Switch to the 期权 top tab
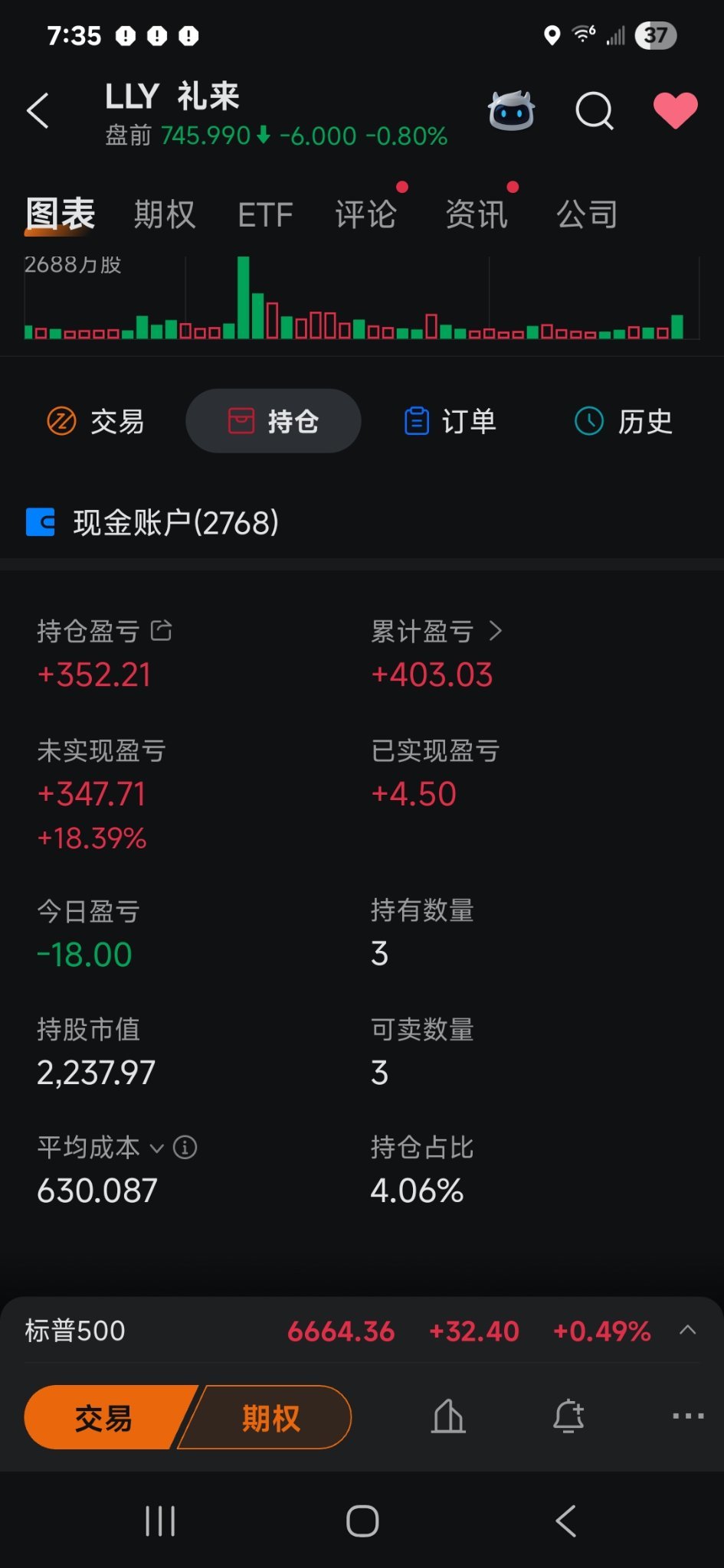This screenshot has height=1568, width=724. tap(165, 214)
